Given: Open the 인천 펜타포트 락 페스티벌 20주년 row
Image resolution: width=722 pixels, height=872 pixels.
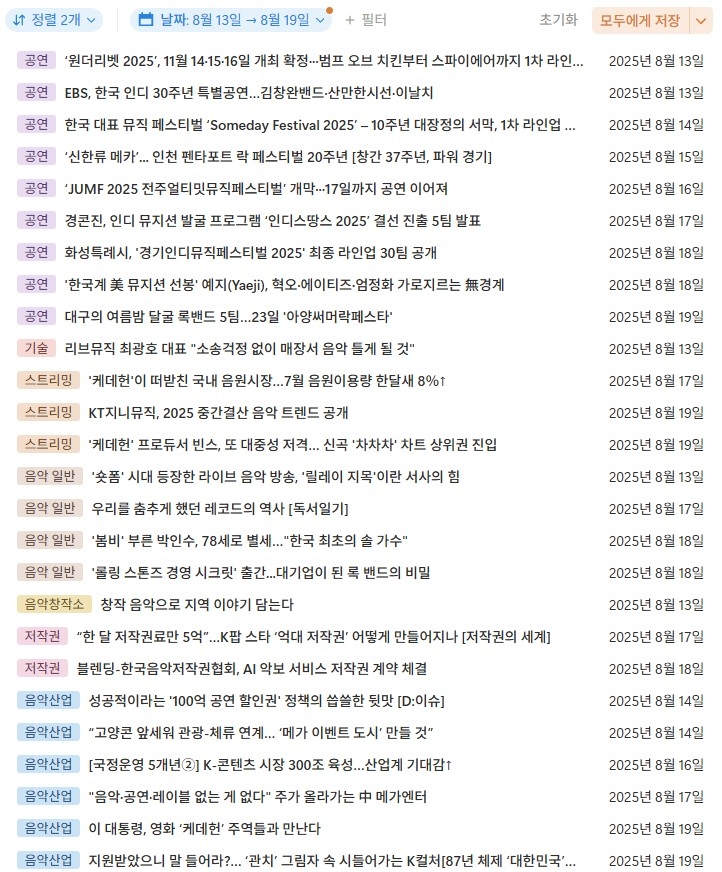Looking at the screenshot, I should click(x=278, y=157).
